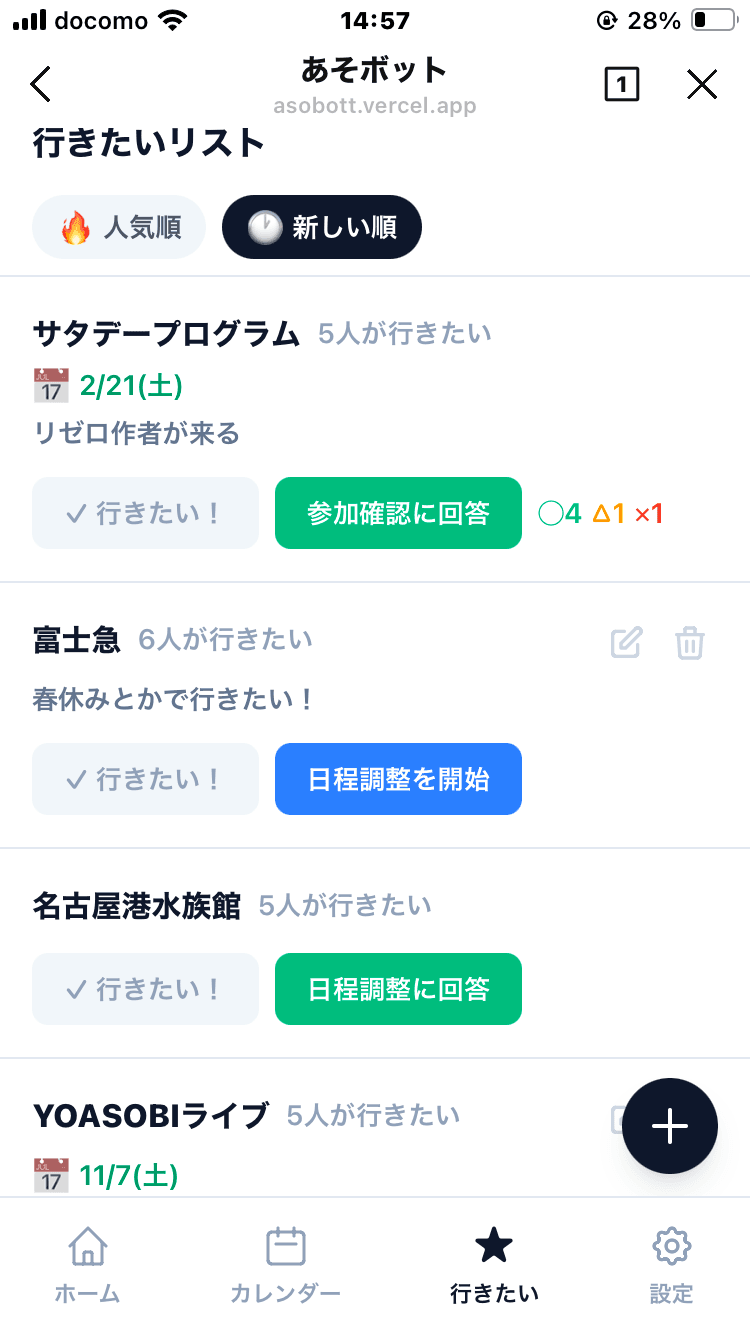The height and width of the screenshot is (1334, 750).
Task: Toggle 行きたい！ for サタデープログラム
Action: pos(145,513)
